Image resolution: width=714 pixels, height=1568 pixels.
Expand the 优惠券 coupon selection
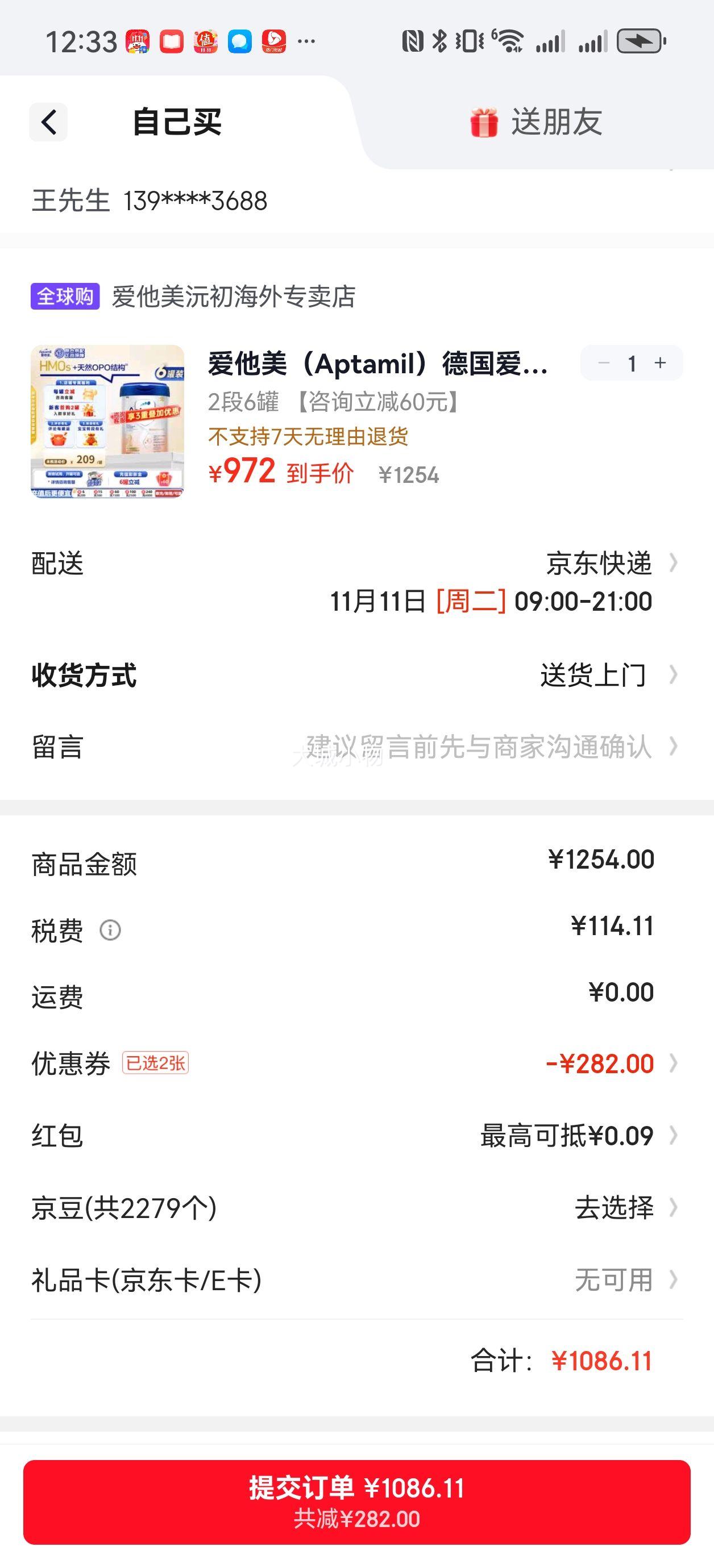674,1063
